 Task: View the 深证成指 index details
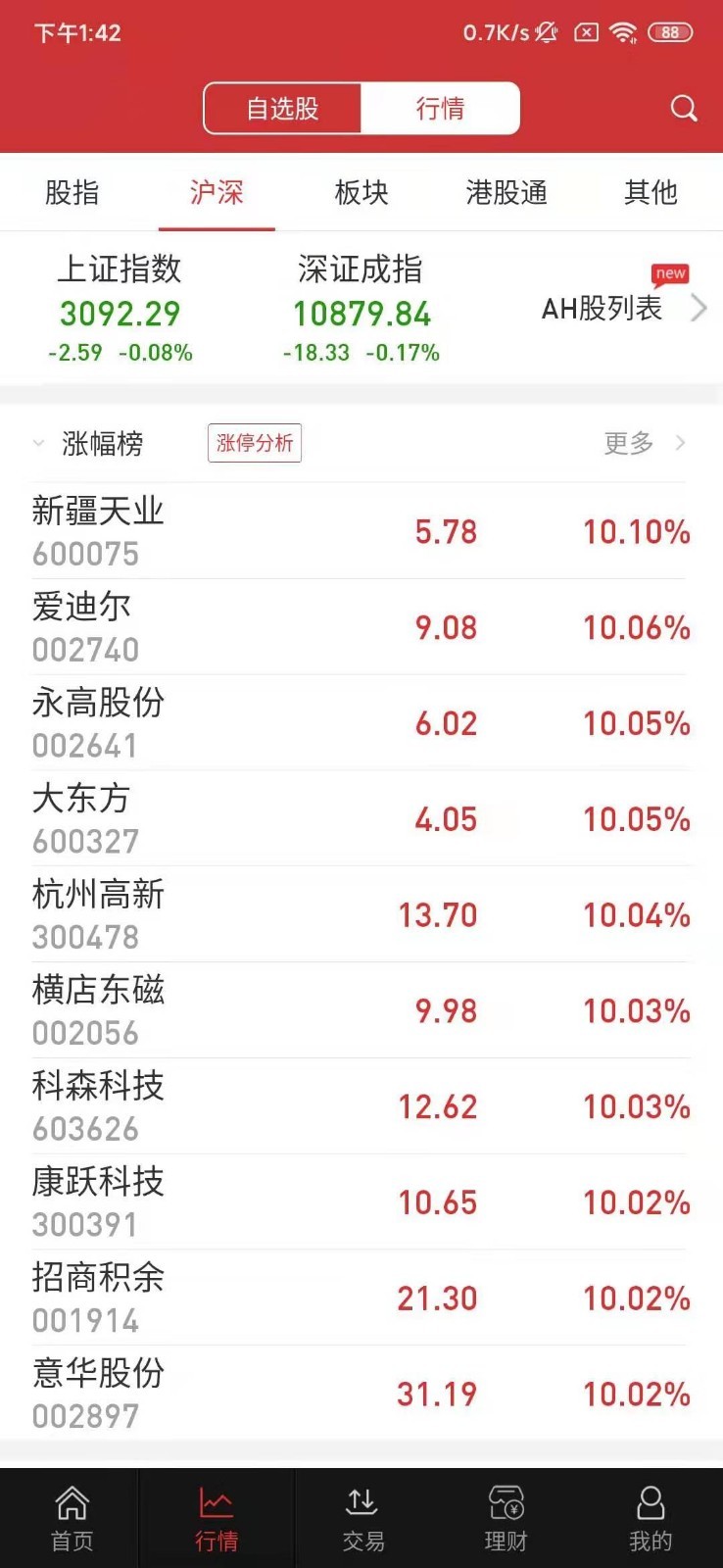(x=361, y=309)
